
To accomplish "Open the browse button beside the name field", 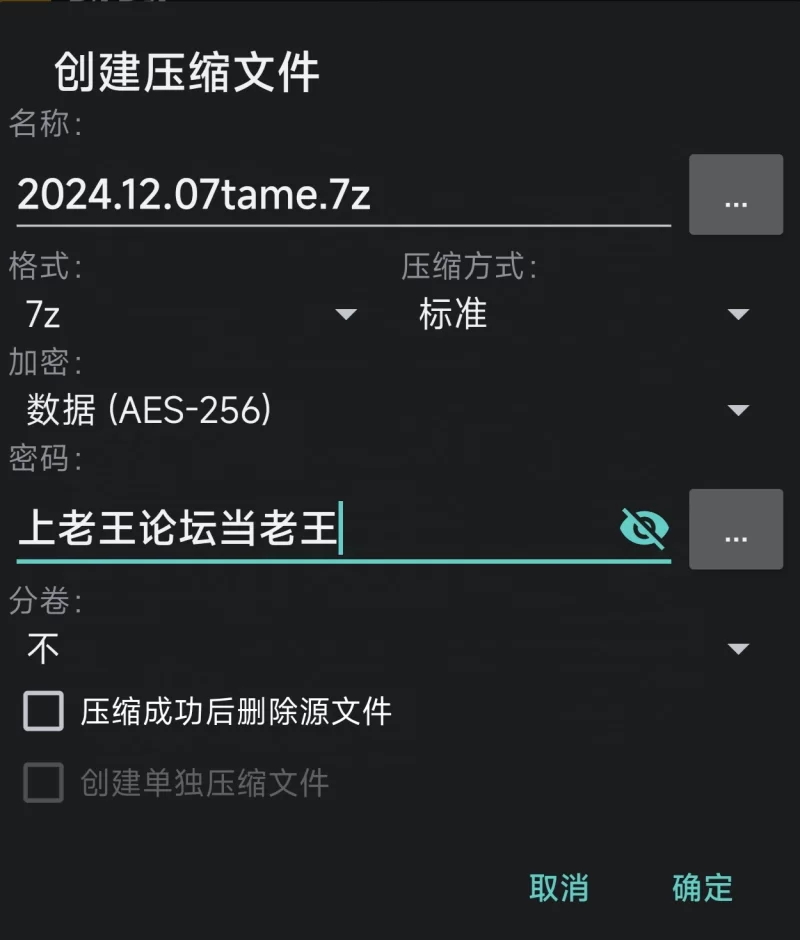I will (x=736, y=195).
